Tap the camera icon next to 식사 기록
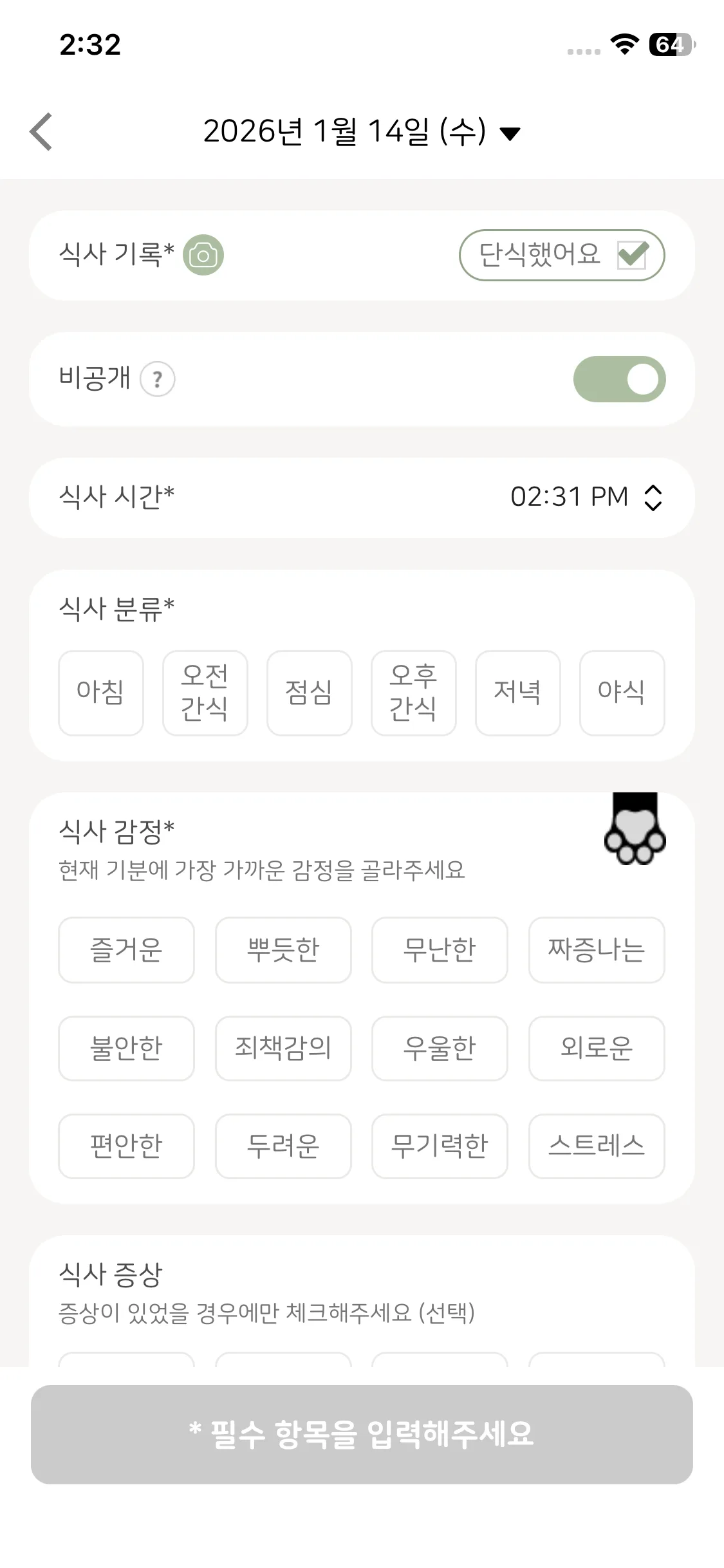The width and height of the screenshot is (724, 1568). pos(203,255)
